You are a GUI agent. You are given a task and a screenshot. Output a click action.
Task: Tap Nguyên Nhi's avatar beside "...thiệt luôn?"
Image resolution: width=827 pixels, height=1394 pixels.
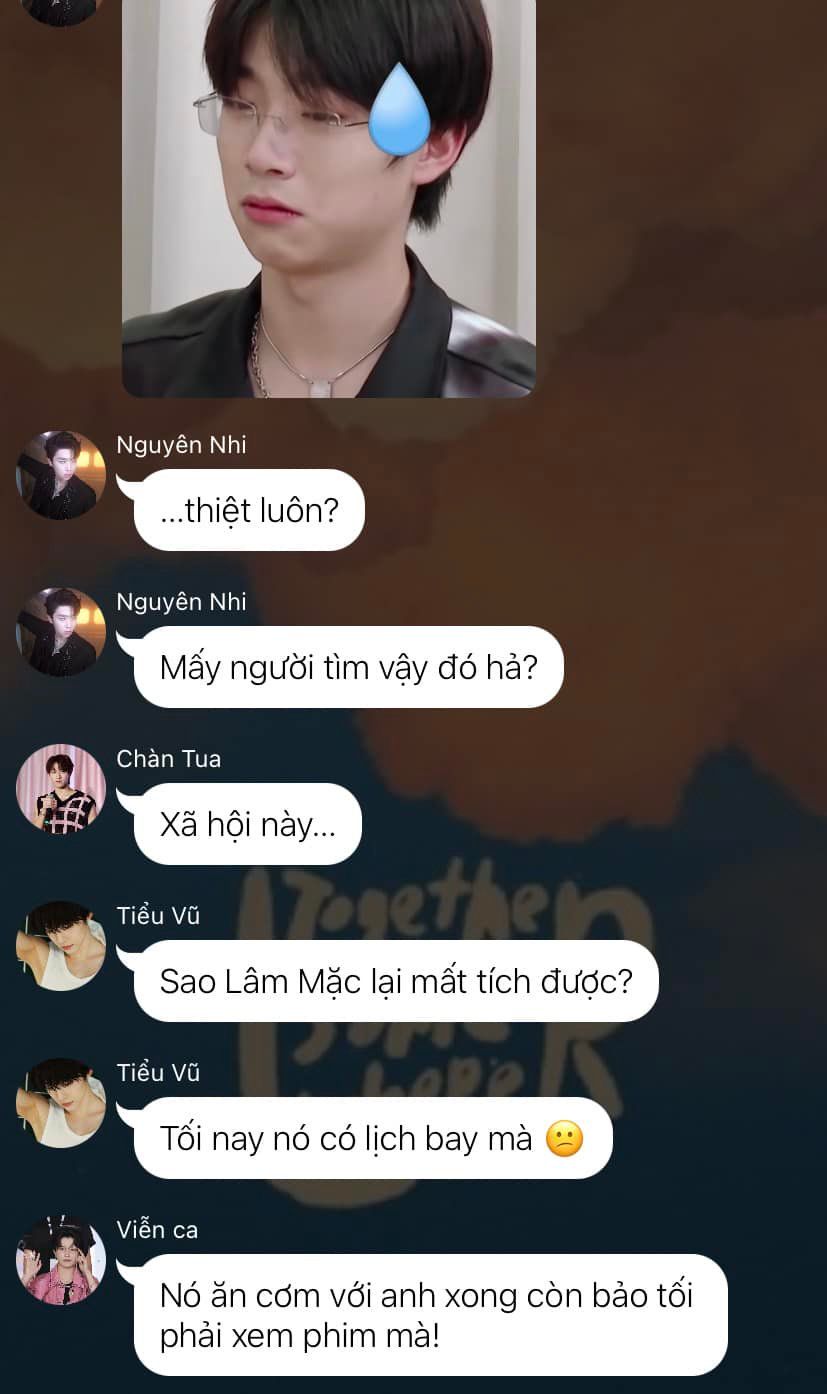tap(61, 475)
